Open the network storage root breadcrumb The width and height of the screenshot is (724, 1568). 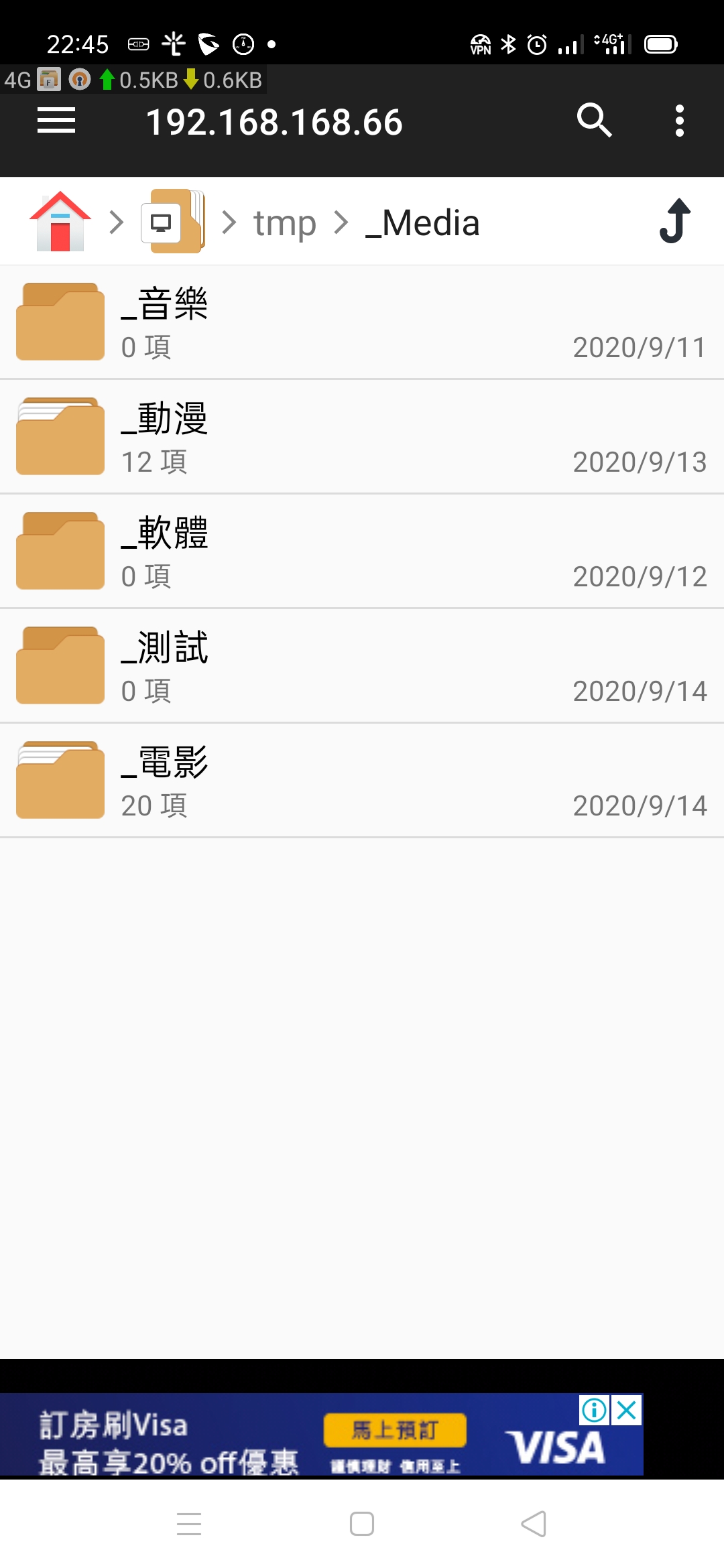point(173,222)
